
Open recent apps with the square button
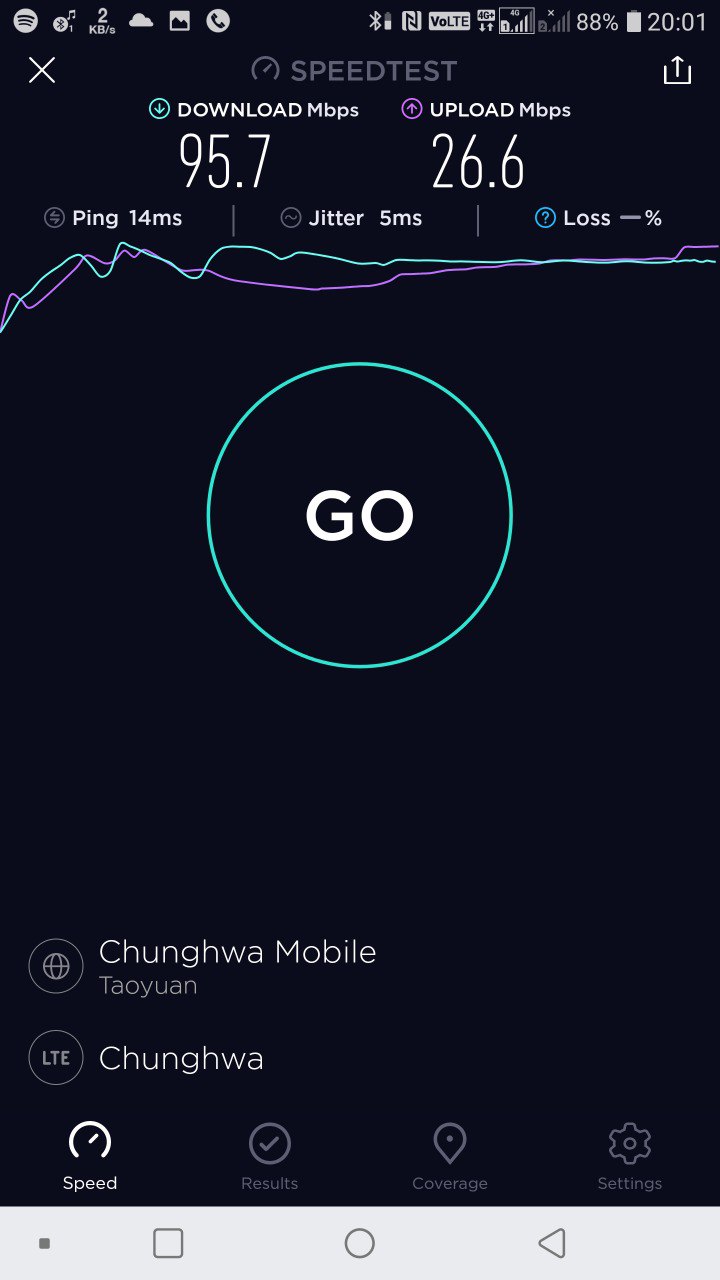168,1243
